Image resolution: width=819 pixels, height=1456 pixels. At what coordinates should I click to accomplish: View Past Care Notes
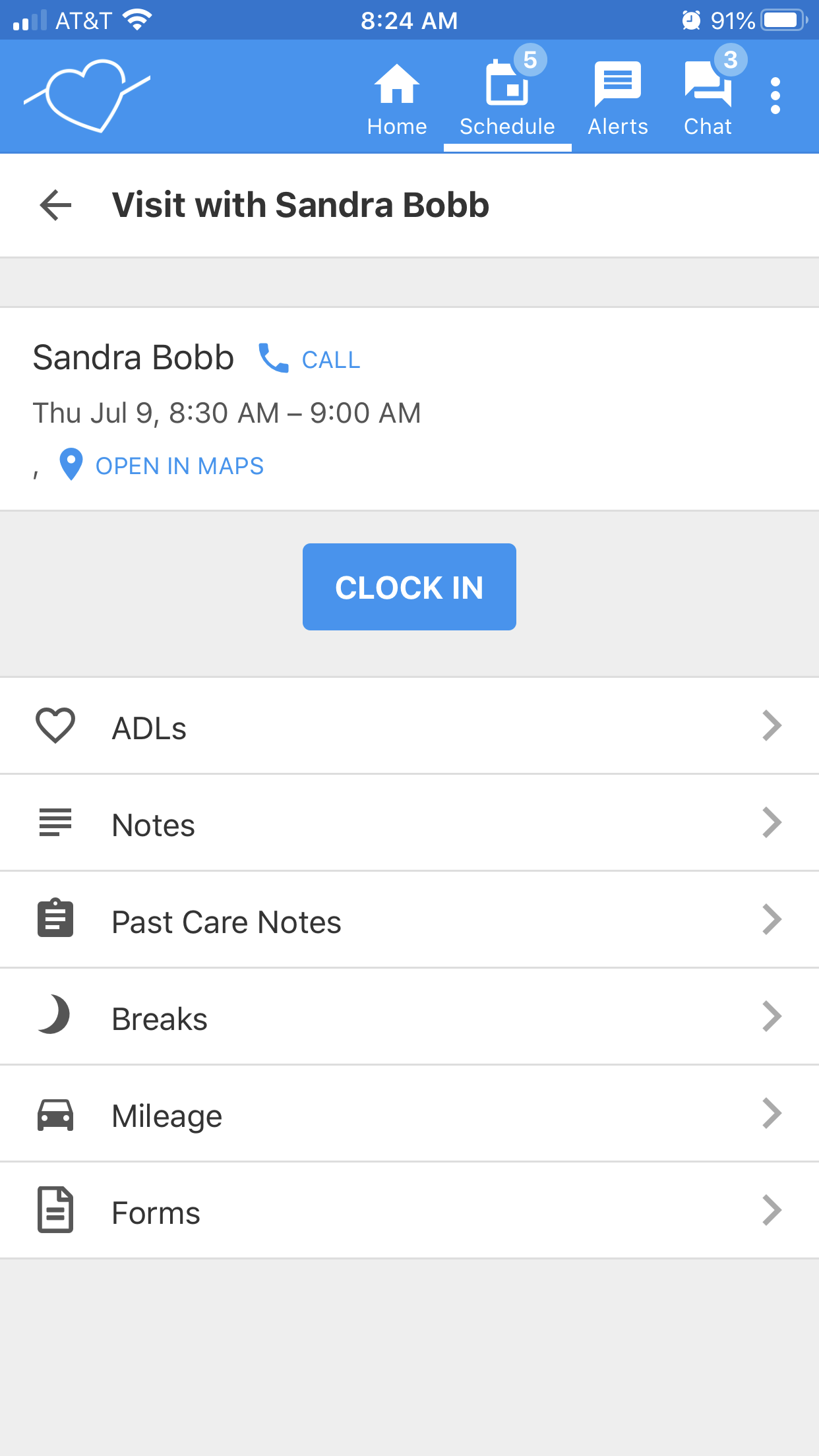[x=409, y=921]
